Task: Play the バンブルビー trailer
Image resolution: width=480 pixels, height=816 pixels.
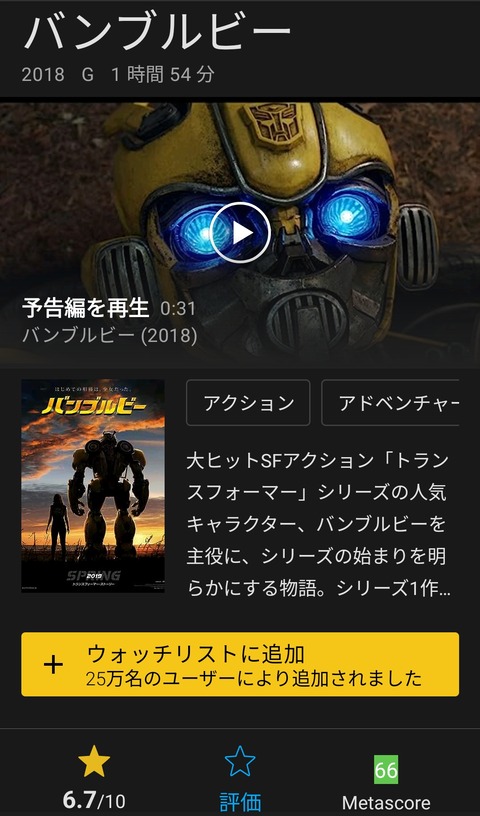Action: tap(240, 233)
